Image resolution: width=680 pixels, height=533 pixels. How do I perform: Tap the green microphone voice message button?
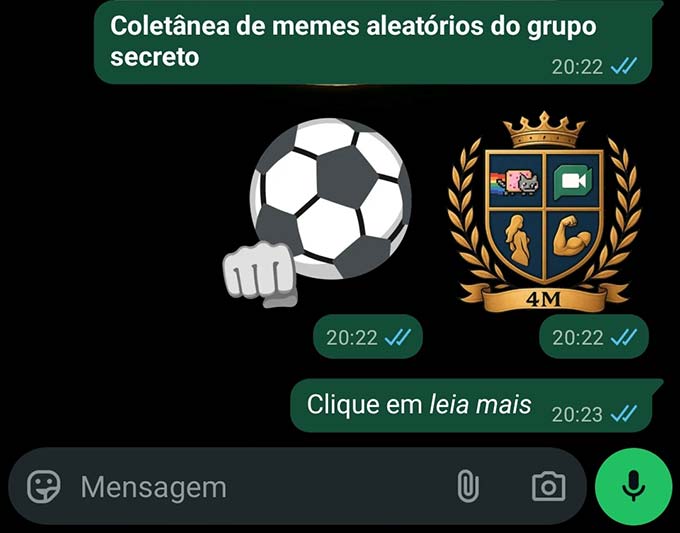(x=633, y=487)
